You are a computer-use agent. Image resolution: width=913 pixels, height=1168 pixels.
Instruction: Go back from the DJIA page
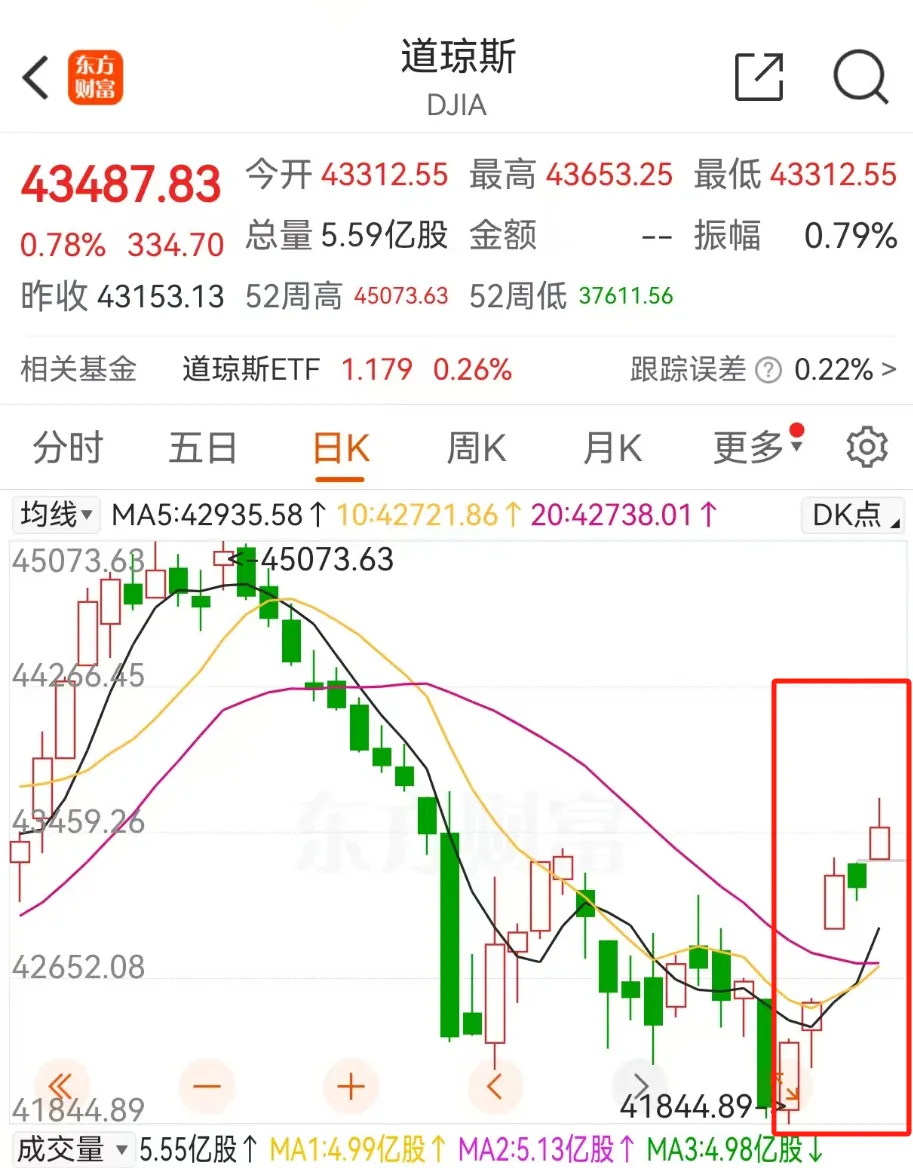pyautogui.click(x=36, y=78)
